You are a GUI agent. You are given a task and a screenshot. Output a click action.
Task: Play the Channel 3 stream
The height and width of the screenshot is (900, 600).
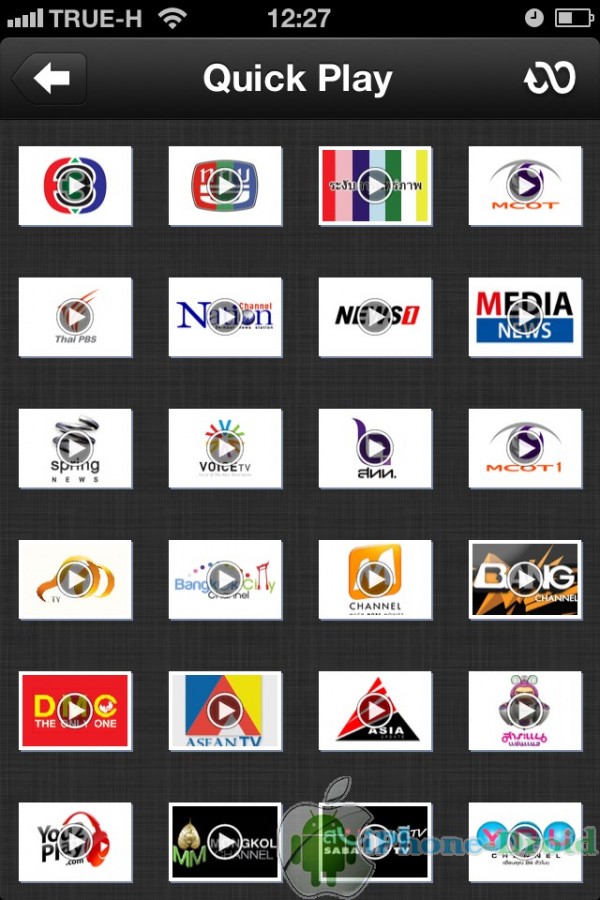point(75,185)
